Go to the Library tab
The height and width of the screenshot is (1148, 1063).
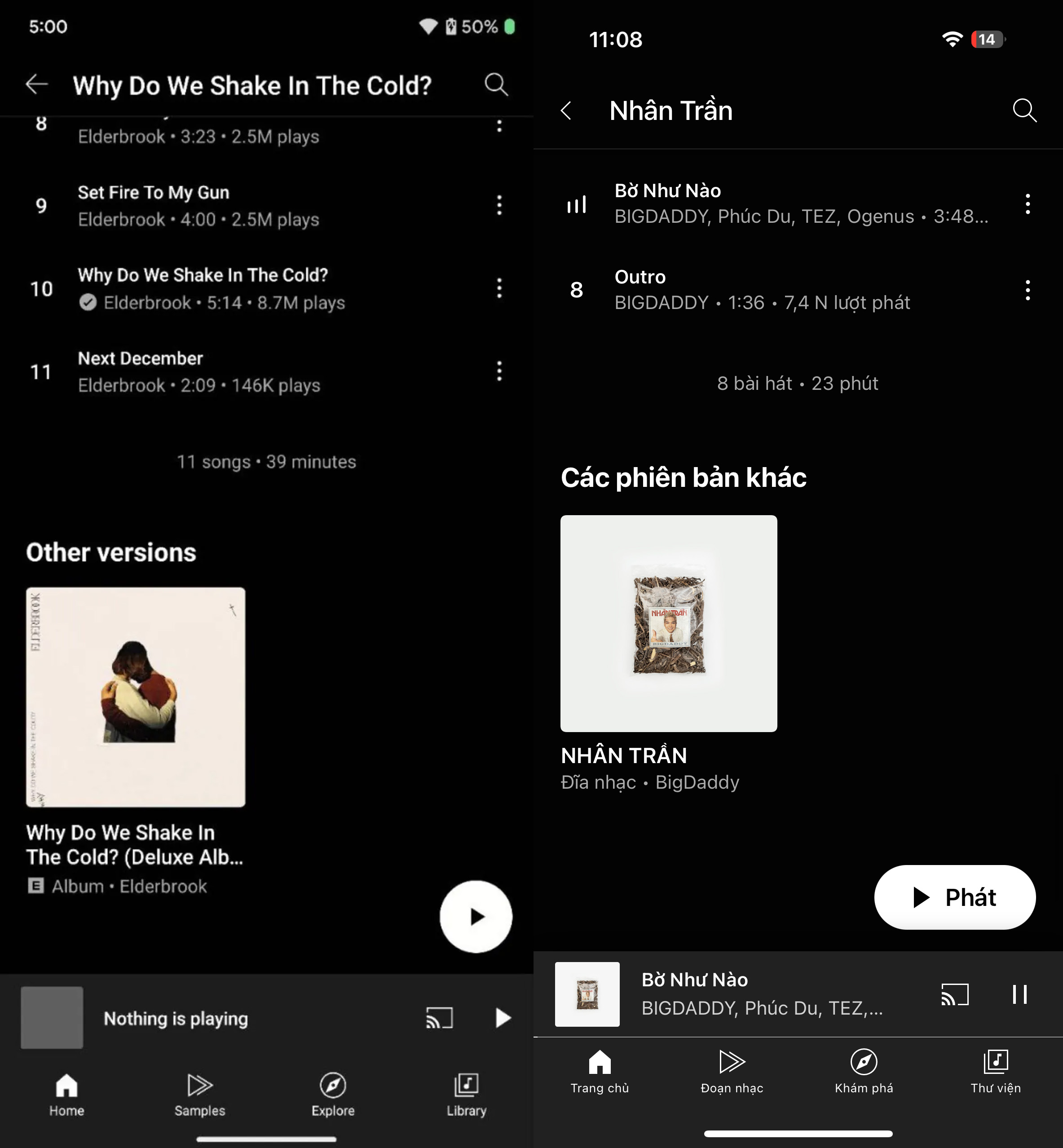click(466, 1095)
